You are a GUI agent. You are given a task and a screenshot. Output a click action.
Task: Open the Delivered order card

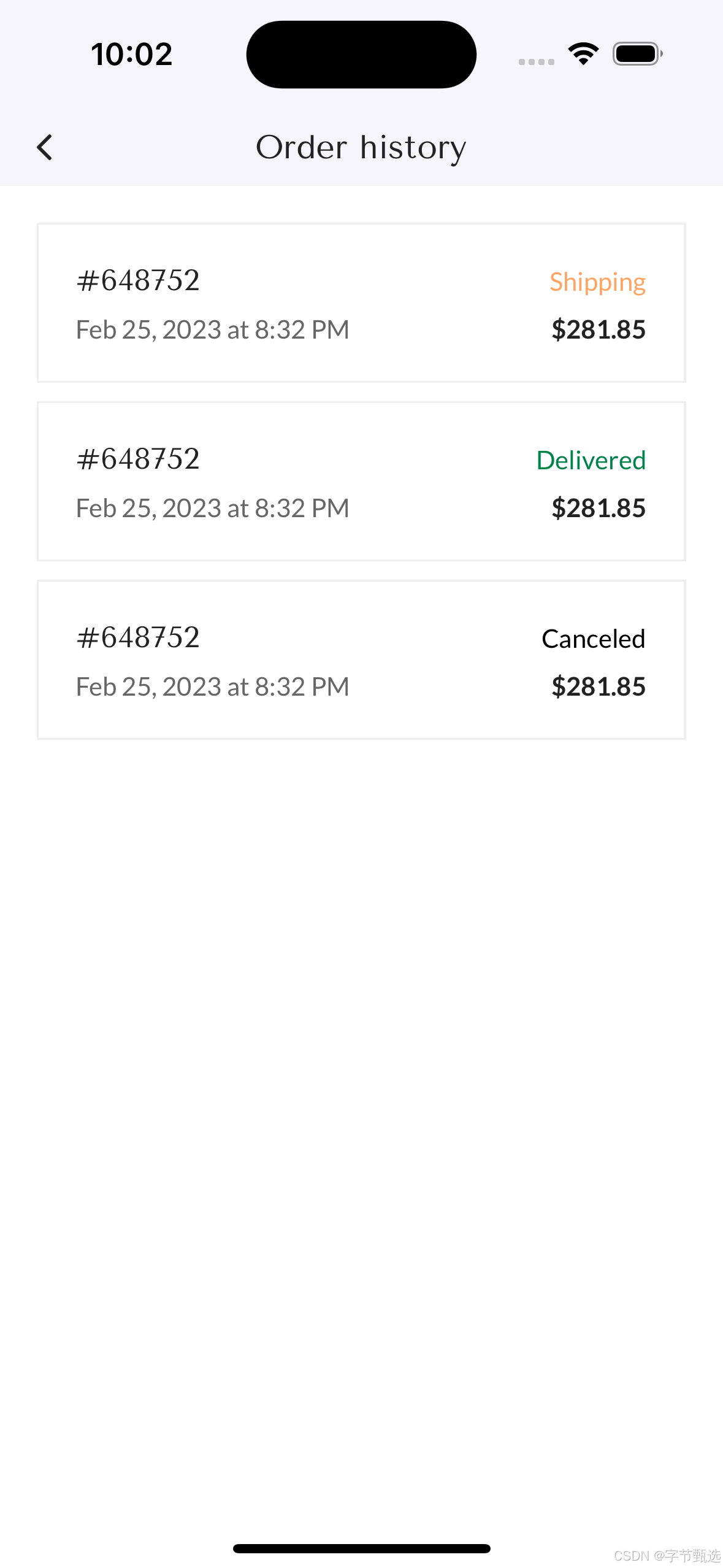click(361, 482)
